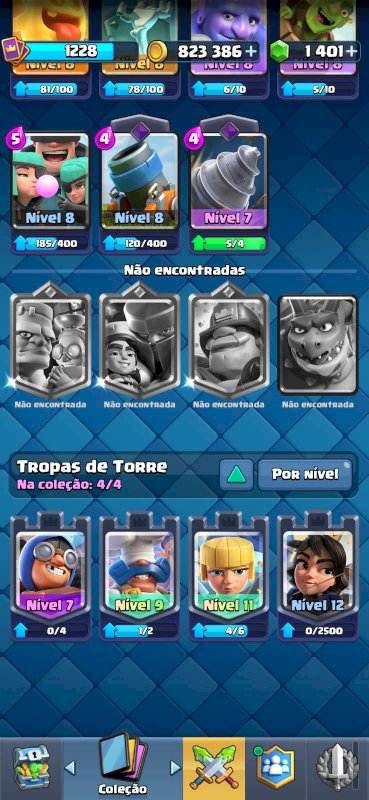
Task: Open the Nível 9 chef tower troop
Action: [140, 578]
